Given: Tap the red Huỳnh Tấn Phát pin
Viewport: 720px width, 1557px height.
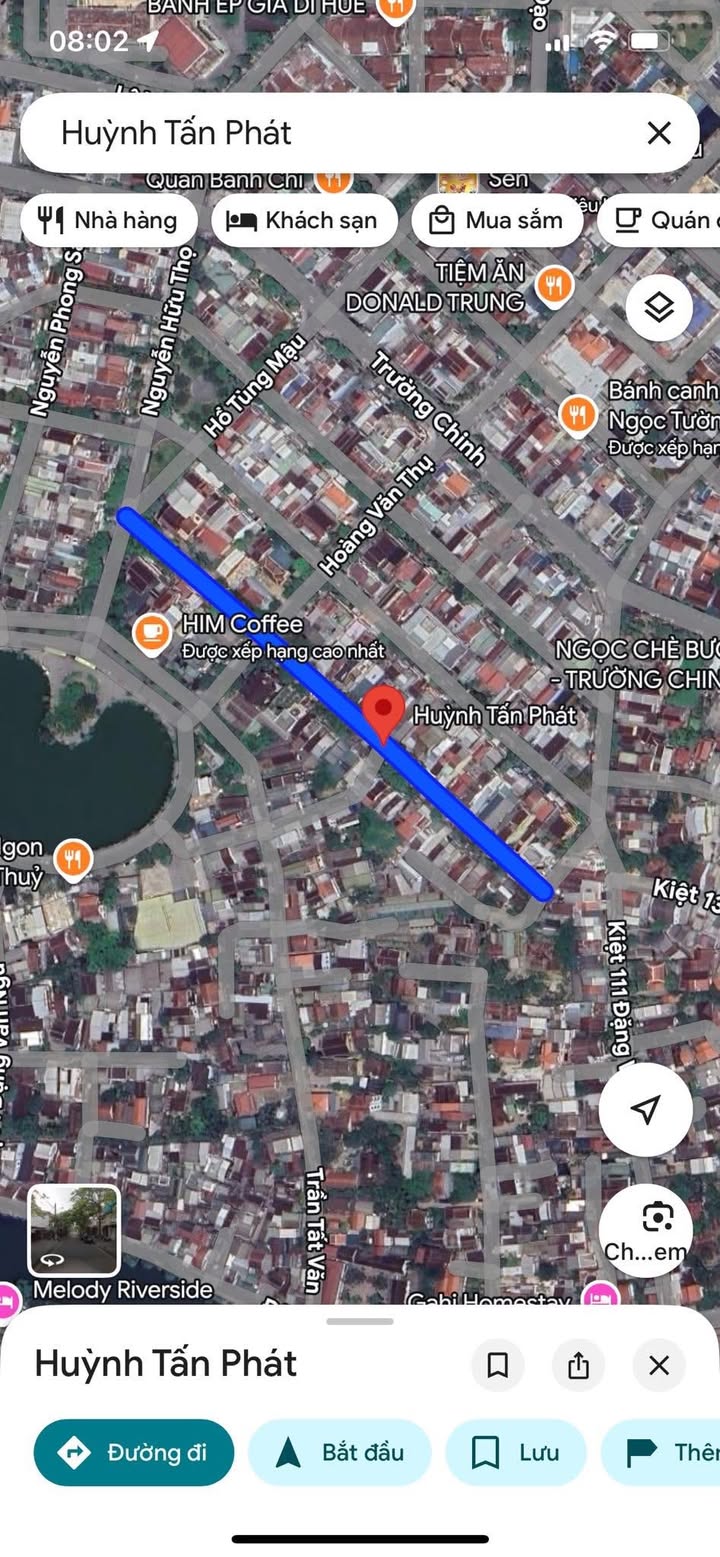Looking at the screenshot, I should [382, 711].
